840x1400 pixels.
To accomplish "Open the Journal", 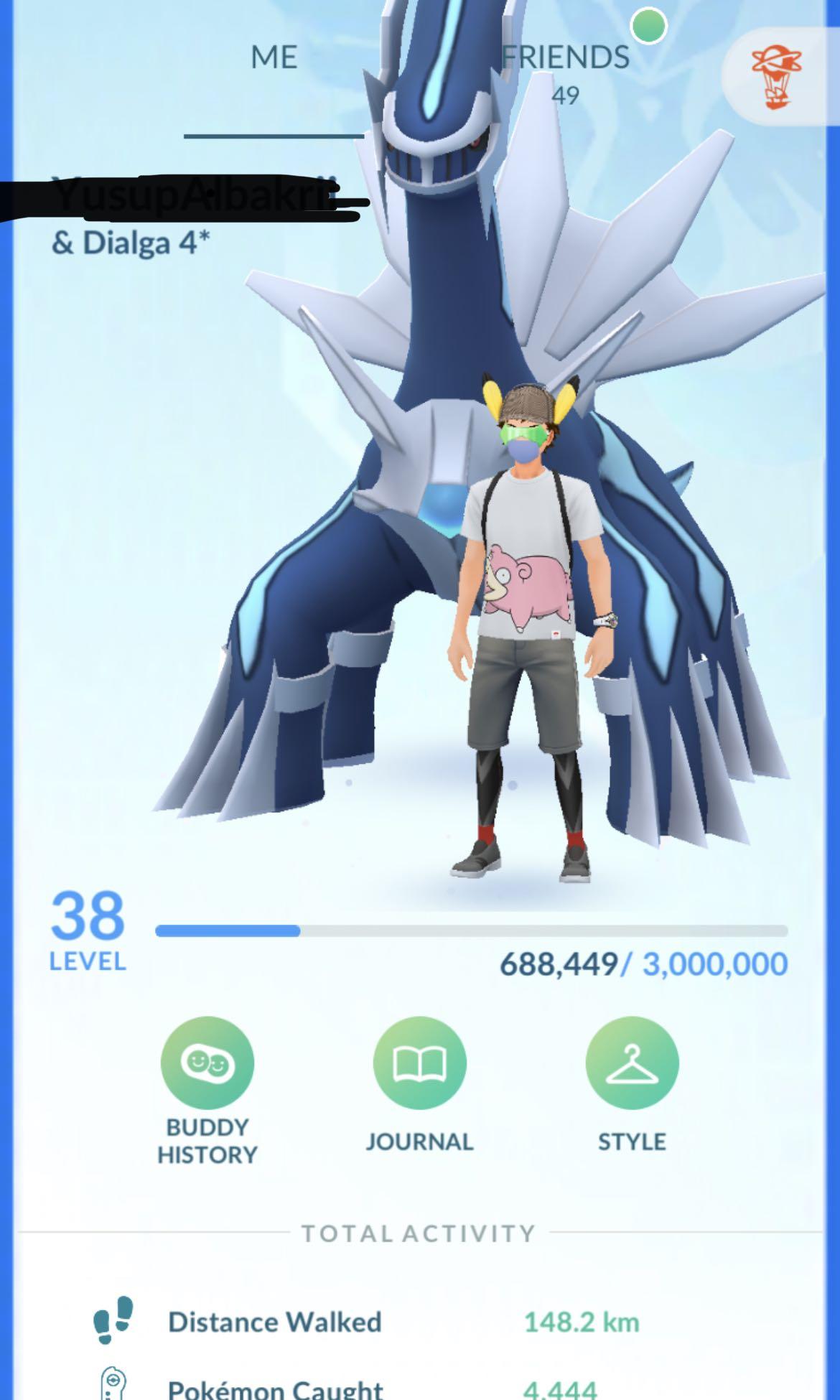I will click(x=419, y=1063).
